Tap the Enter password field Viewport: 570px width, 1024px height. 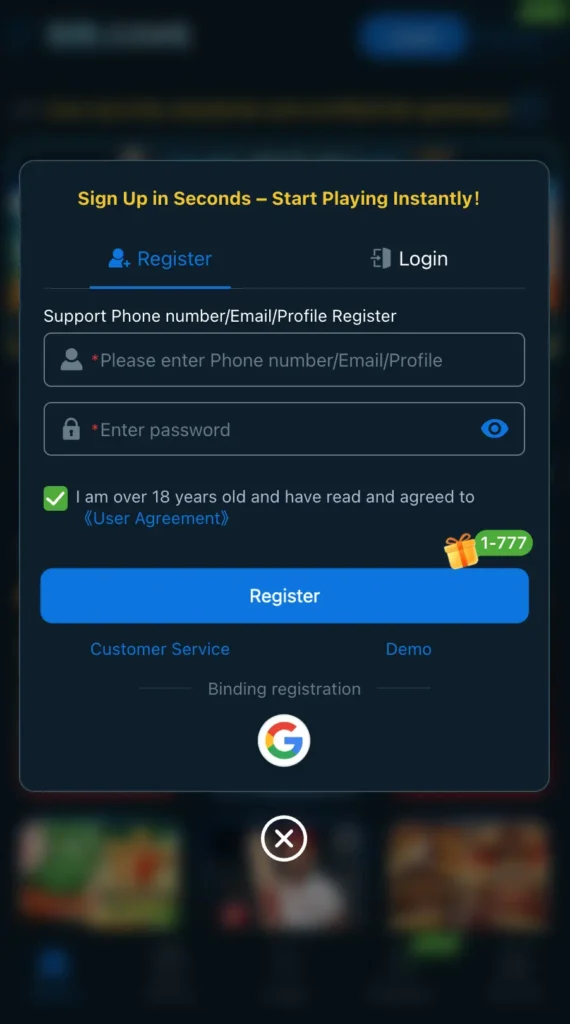click(x=284, y=429)
